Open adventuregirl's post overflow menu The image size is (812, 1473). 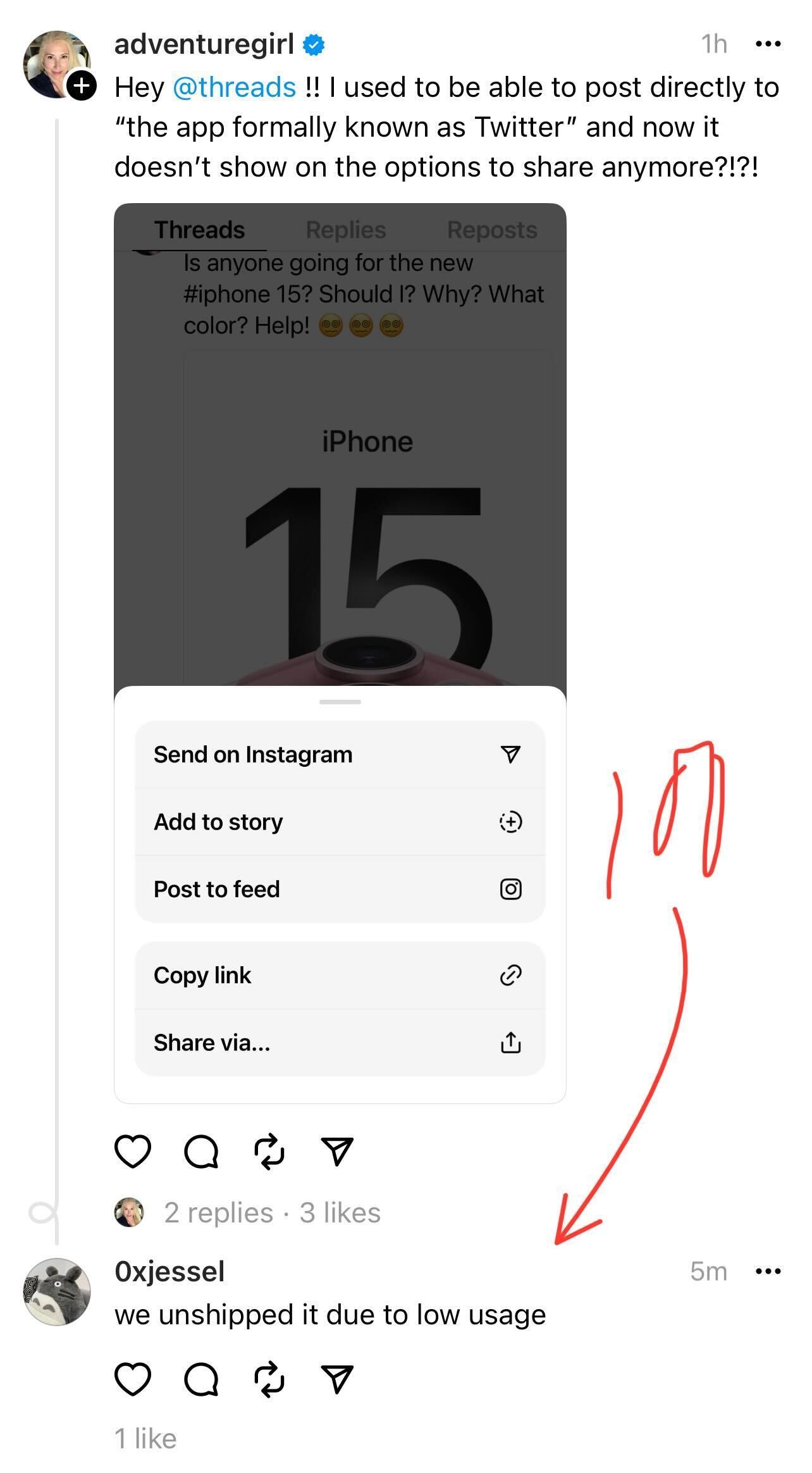coord(768,44)
